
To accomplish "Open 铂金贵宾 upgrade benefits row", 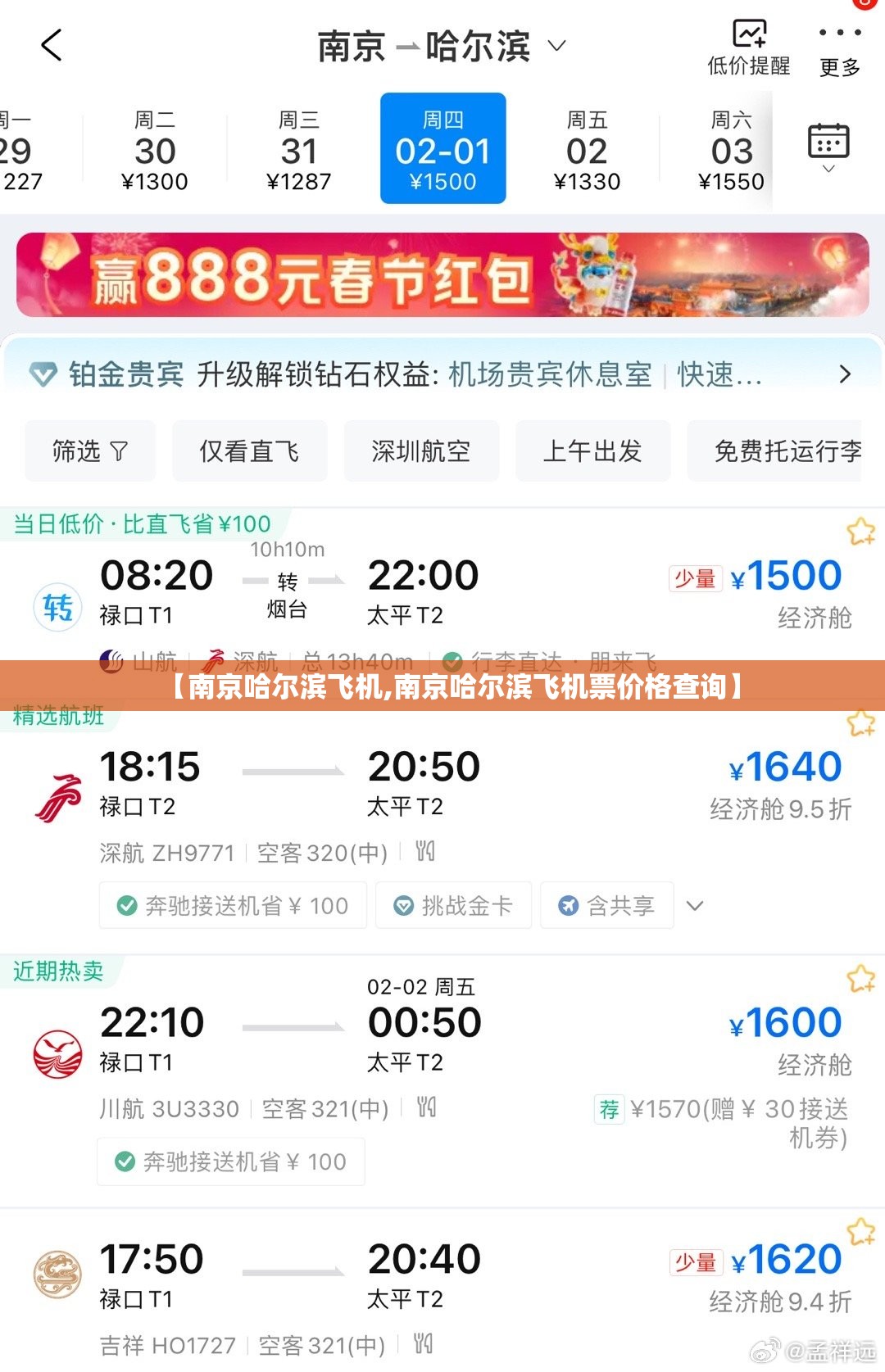I will [x=442, y=374].
